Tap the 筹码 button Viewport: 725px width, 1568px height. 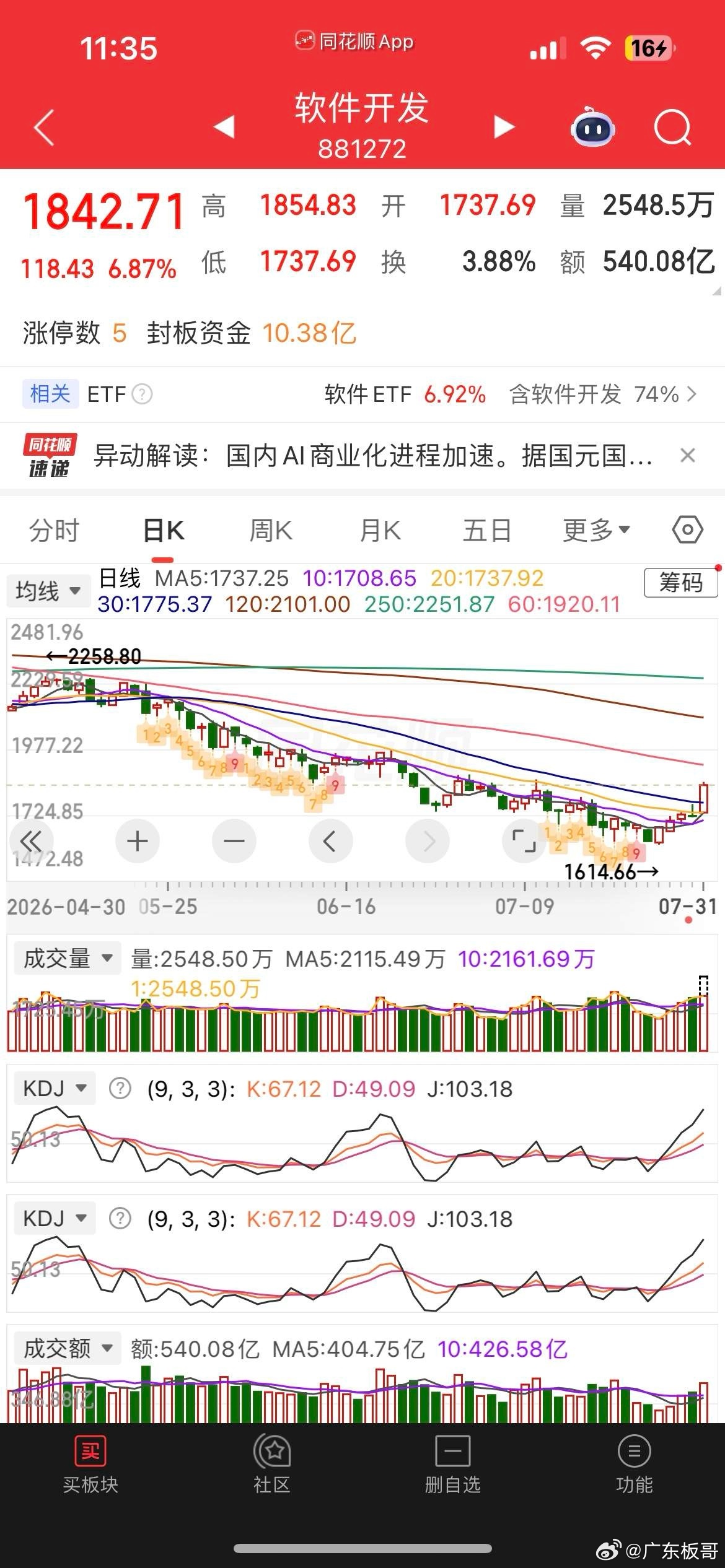coord(680,583)
